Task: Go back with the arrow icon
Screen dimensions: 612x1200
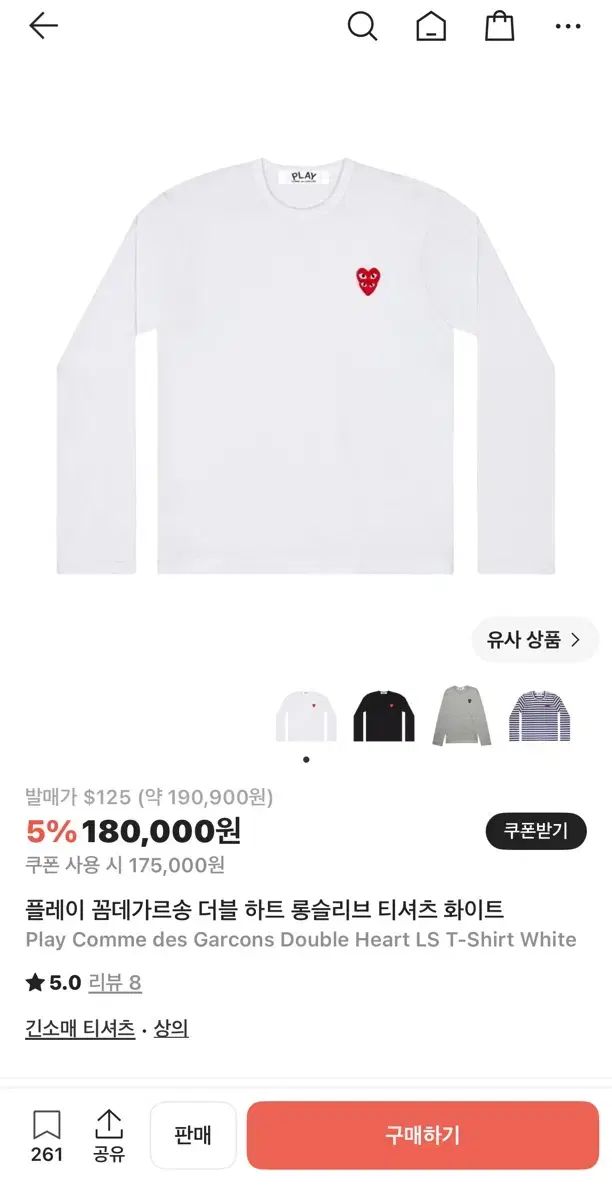Action: (44, 27)
